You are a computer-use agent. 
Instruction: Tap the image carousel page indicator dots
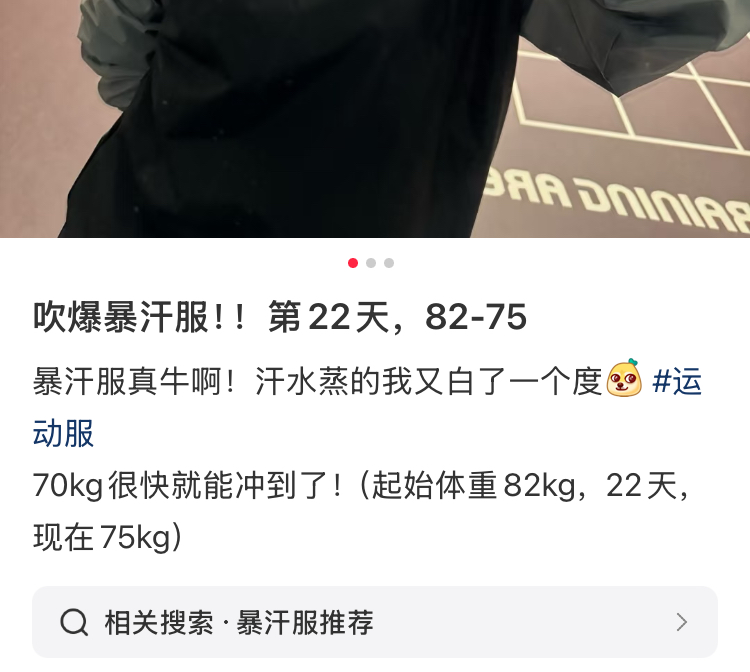tap(371, 263)
